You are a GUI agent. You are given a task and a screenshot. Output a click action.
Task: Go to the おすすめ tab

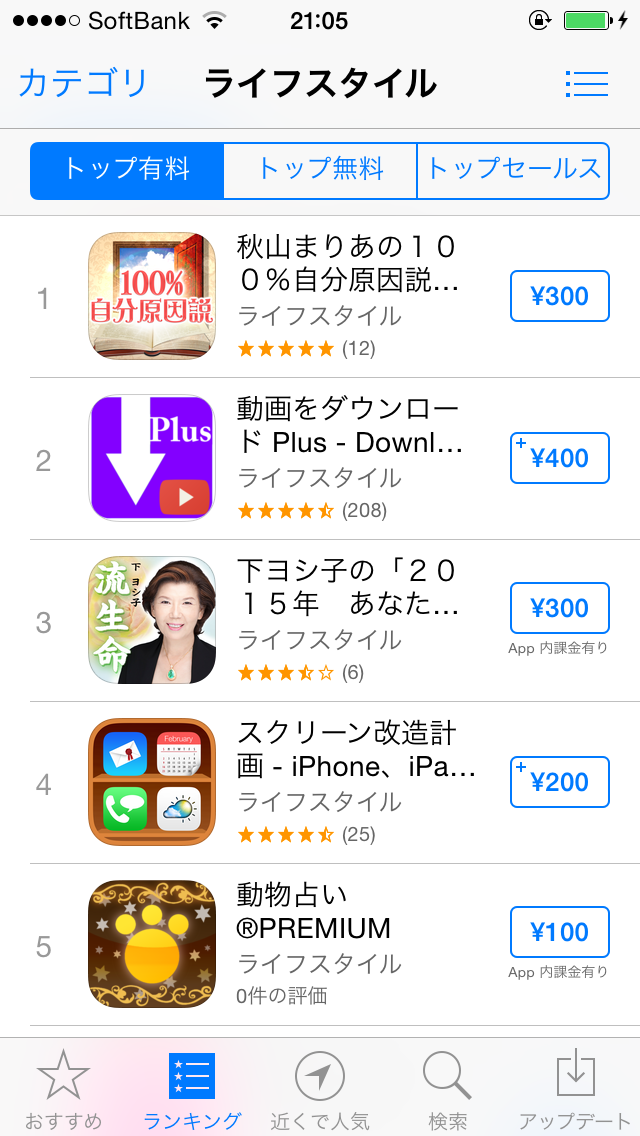pos(64,1089)
